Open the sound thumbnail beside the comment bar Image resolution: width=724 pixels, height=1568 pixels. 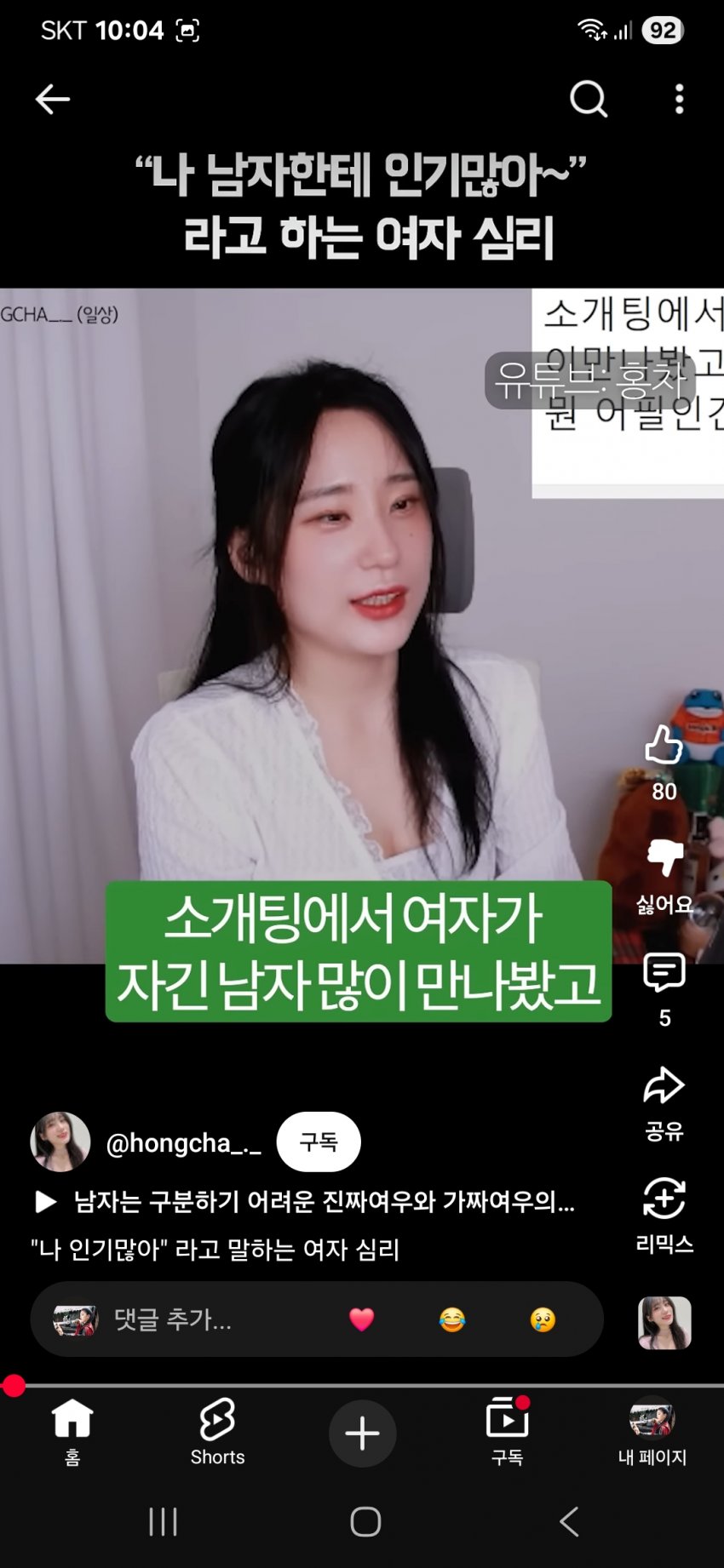[x=664, y=1323]
